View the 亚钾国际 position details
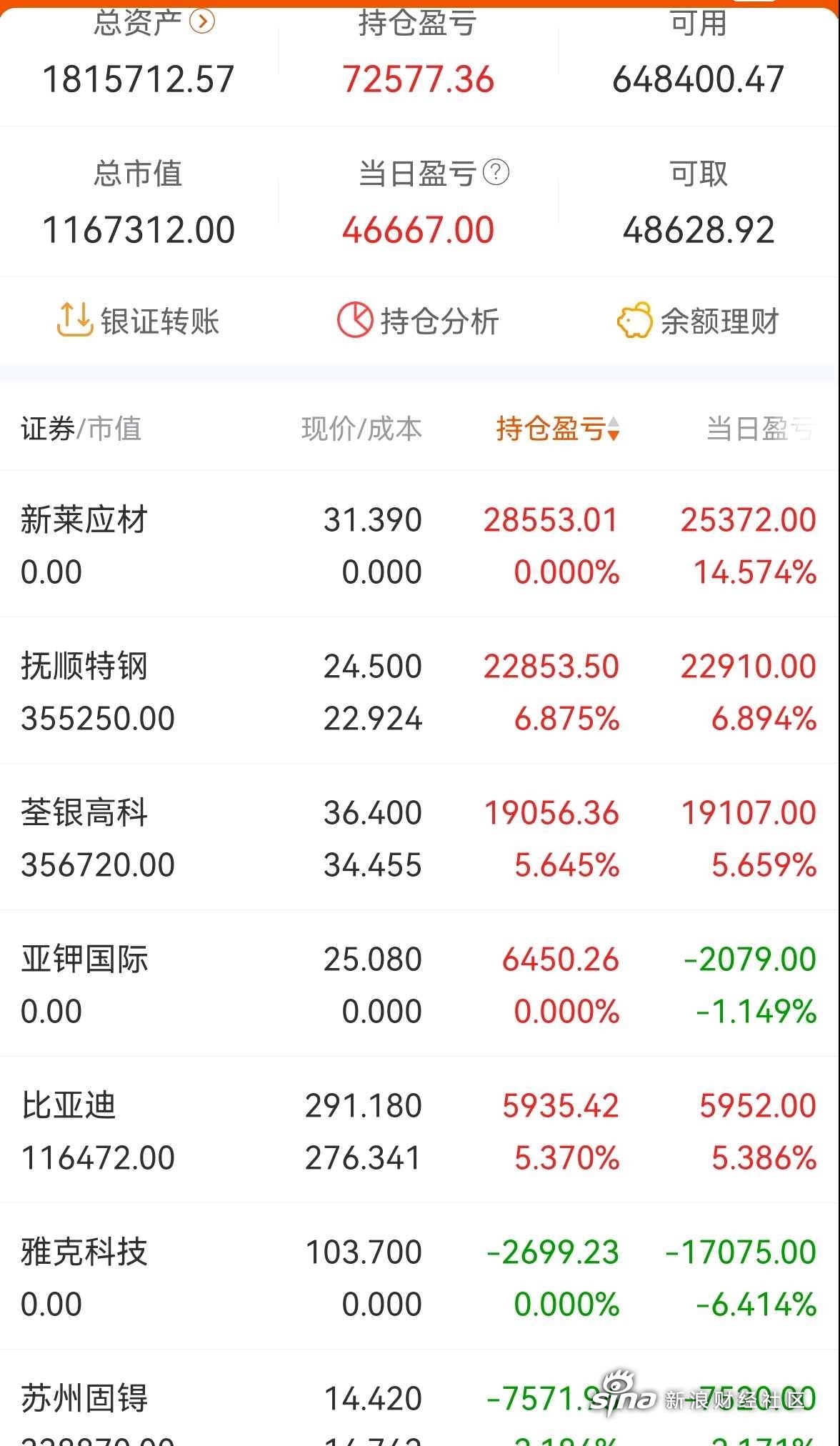This screenshot has width=840, height=1446. (x=420, y=984)
